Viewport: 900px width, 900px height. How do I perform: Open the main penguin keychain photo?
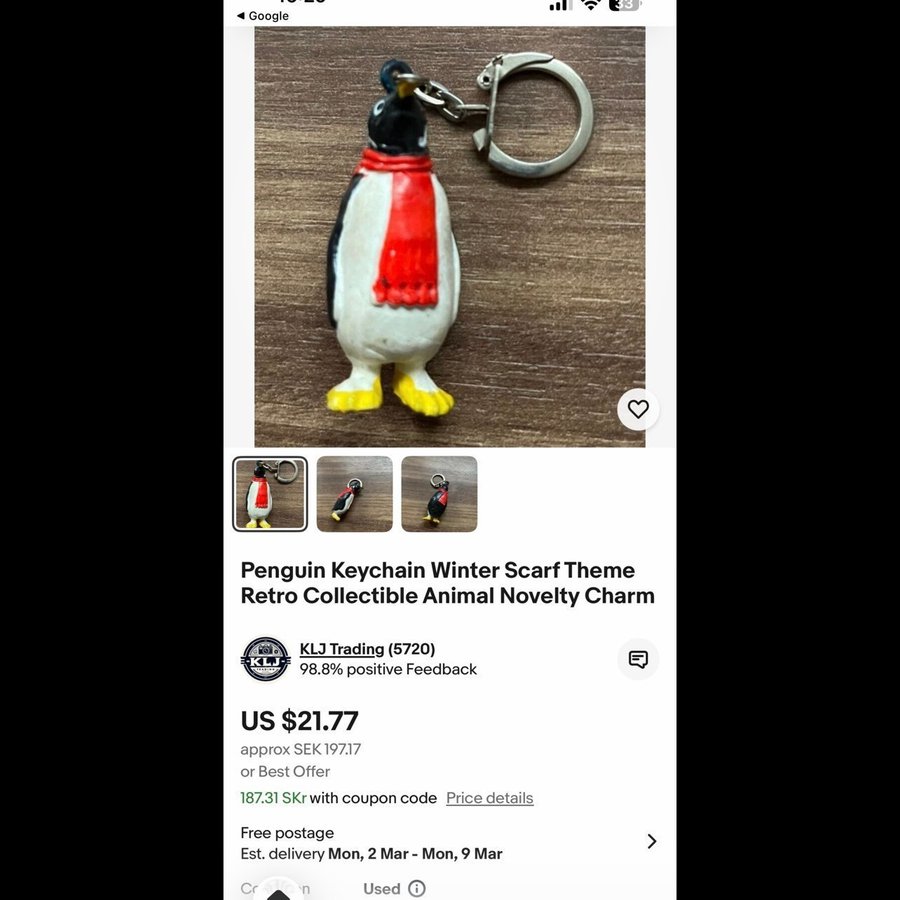tap(449, 236)
